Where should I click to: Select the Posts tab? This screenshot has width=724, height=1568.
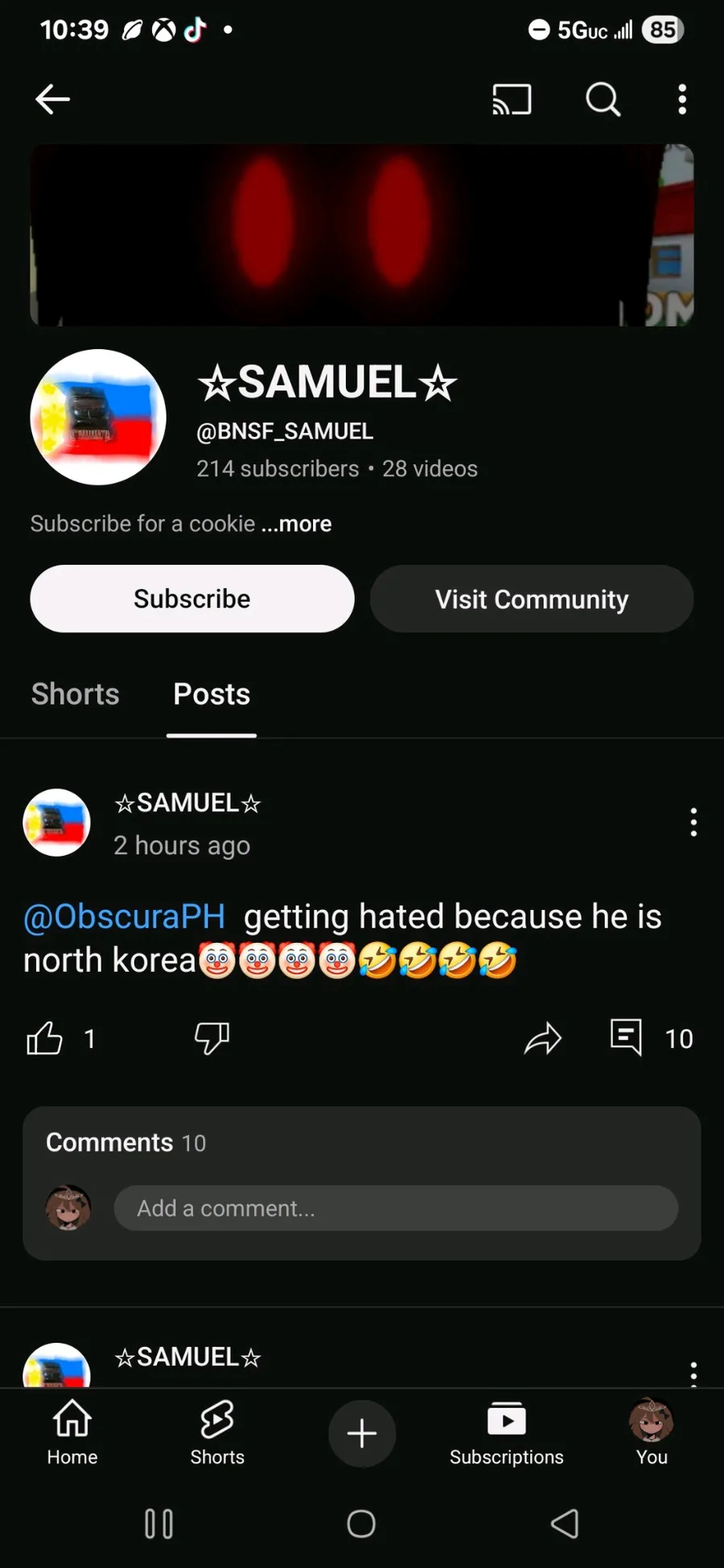[x=212, y=693]
